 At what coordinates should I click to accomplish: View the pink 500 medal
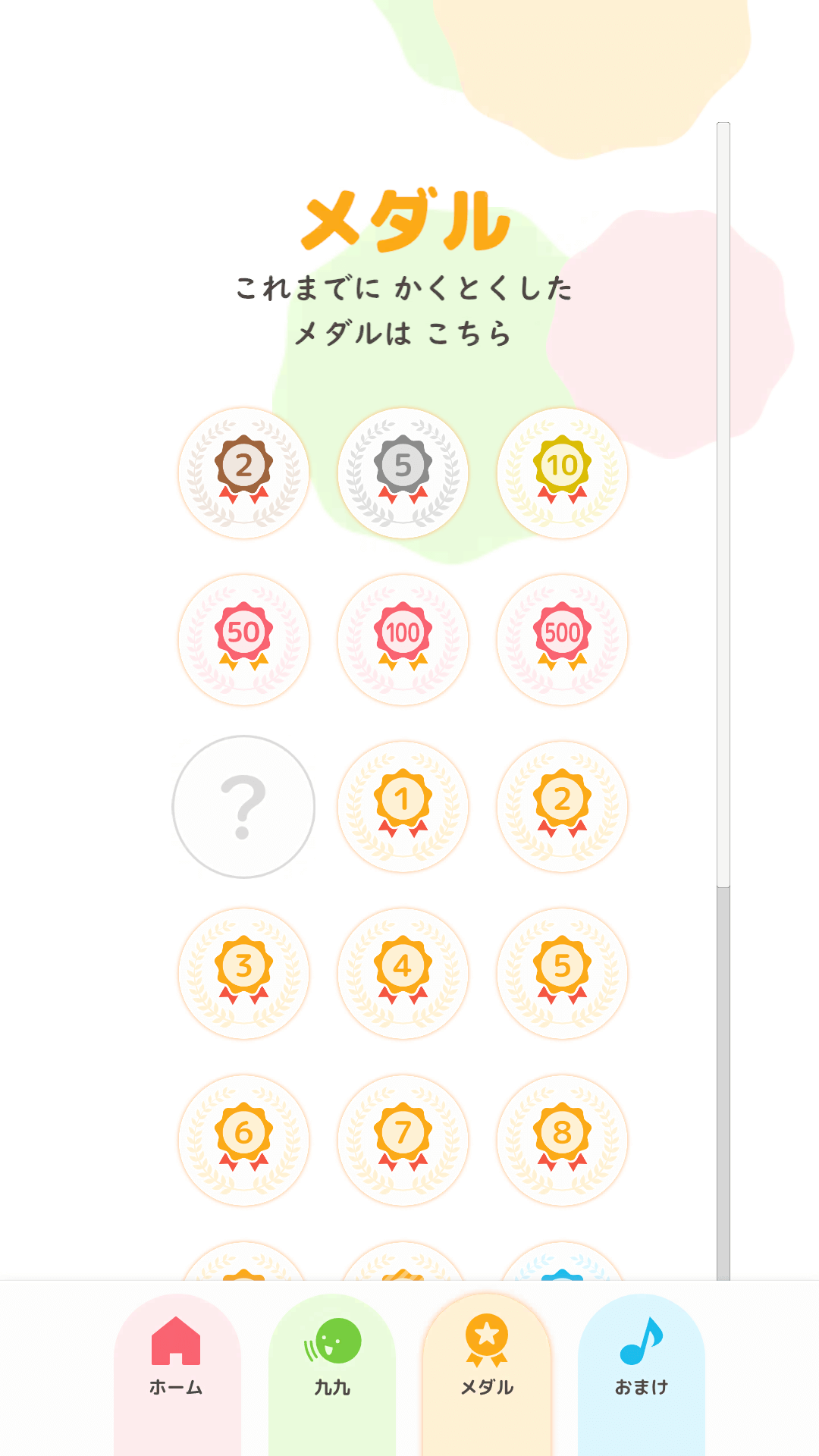[562, 639]
